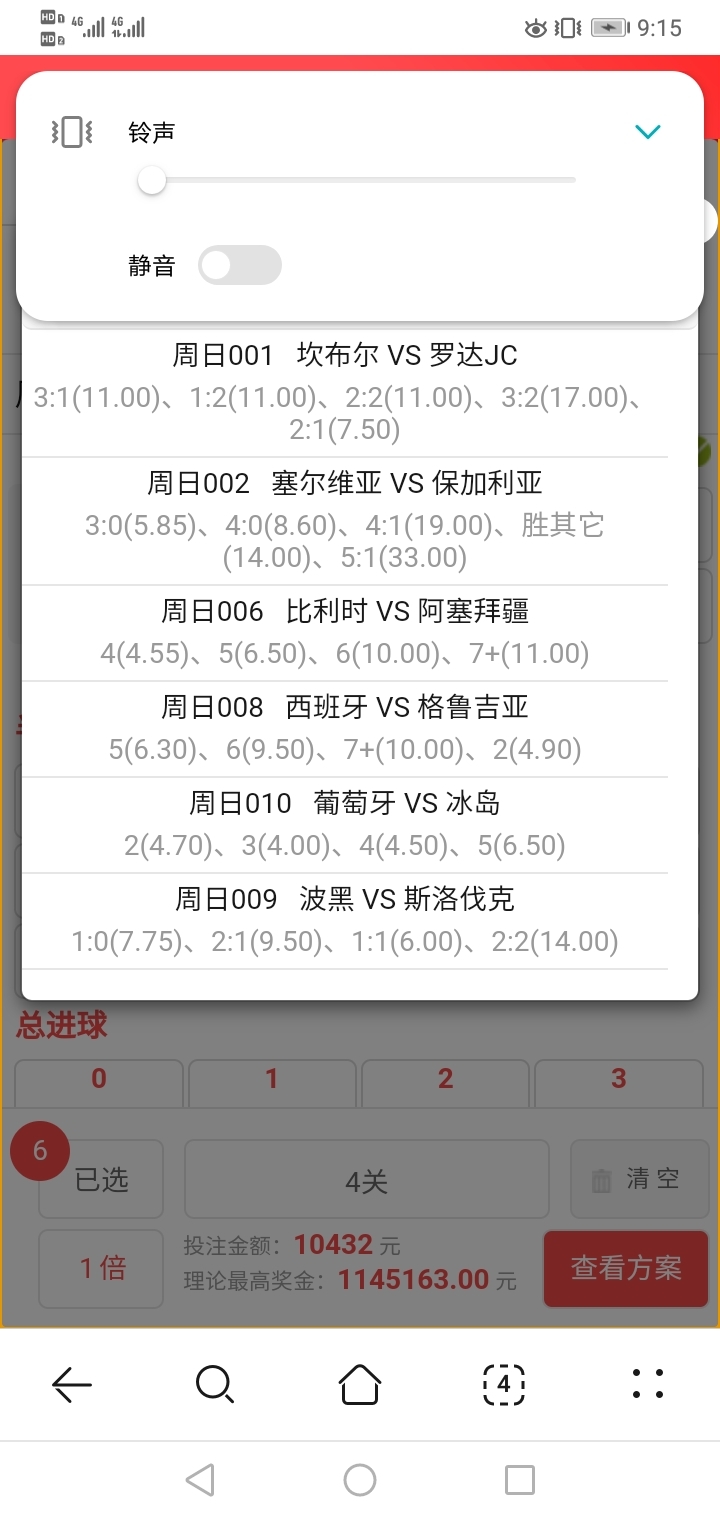Change the 1倍 bet multiplier
The image size is (720, 1520).
tap(101, 1268)
